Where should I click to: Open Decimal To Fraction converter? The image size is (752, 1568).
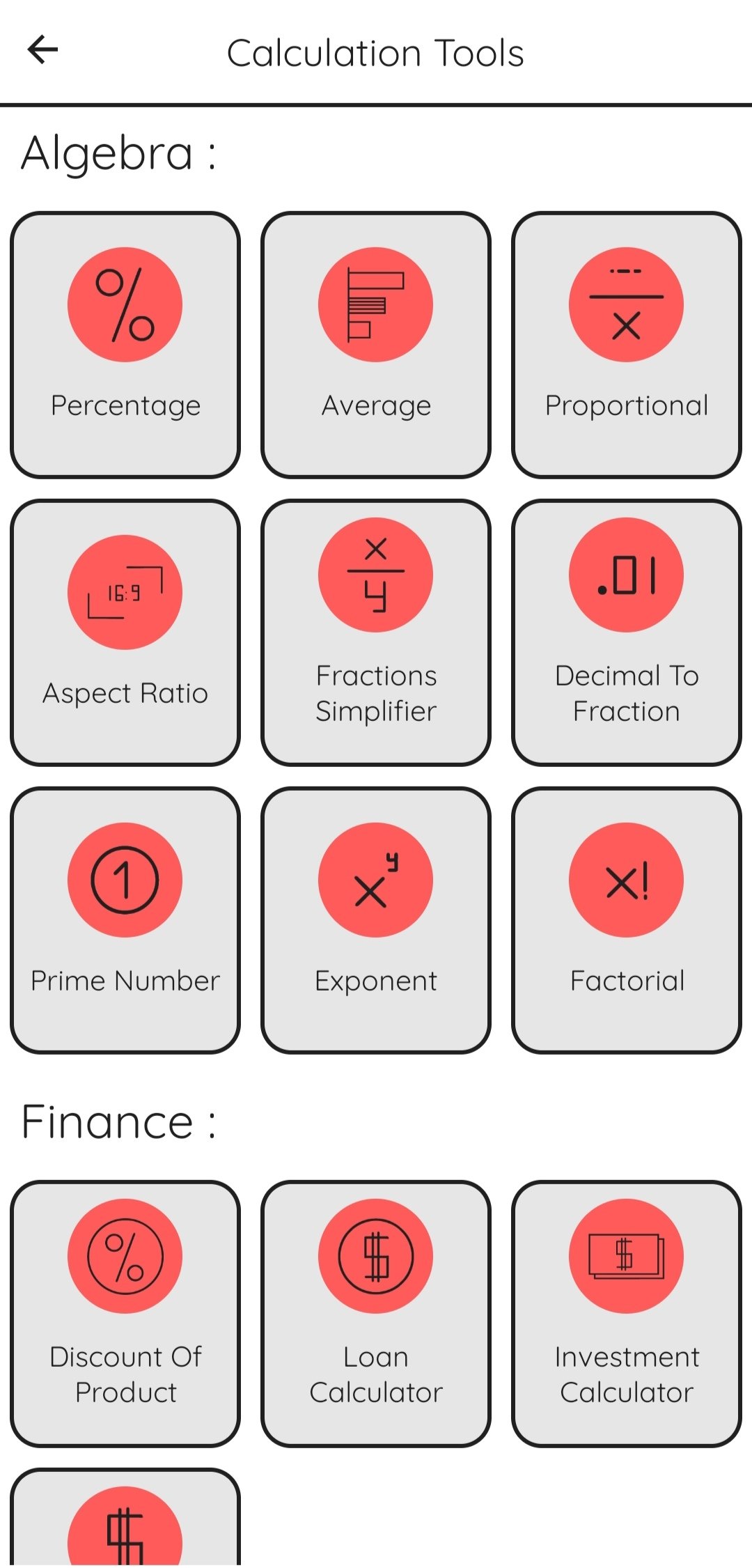click(627, 632)
